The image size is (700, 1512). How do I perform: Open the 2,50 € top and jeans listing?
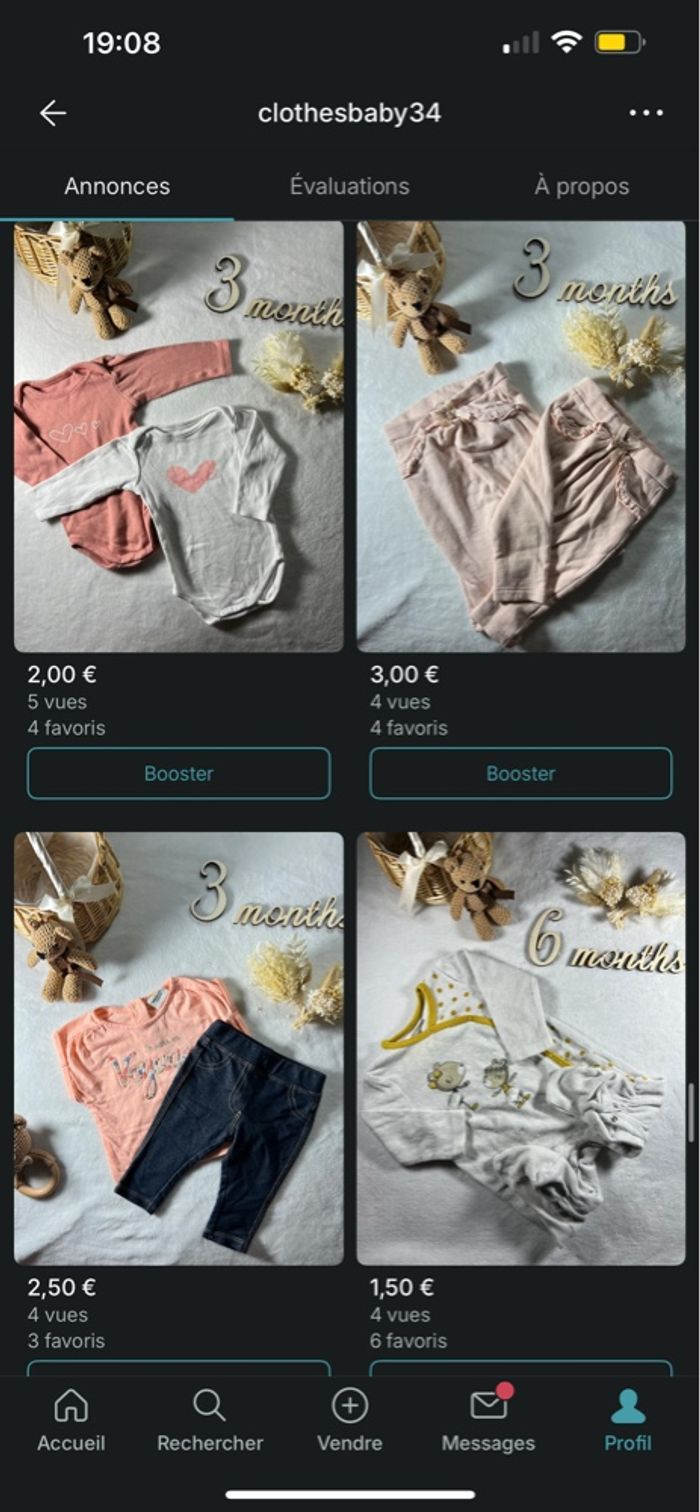click(x=179, y=1048)
